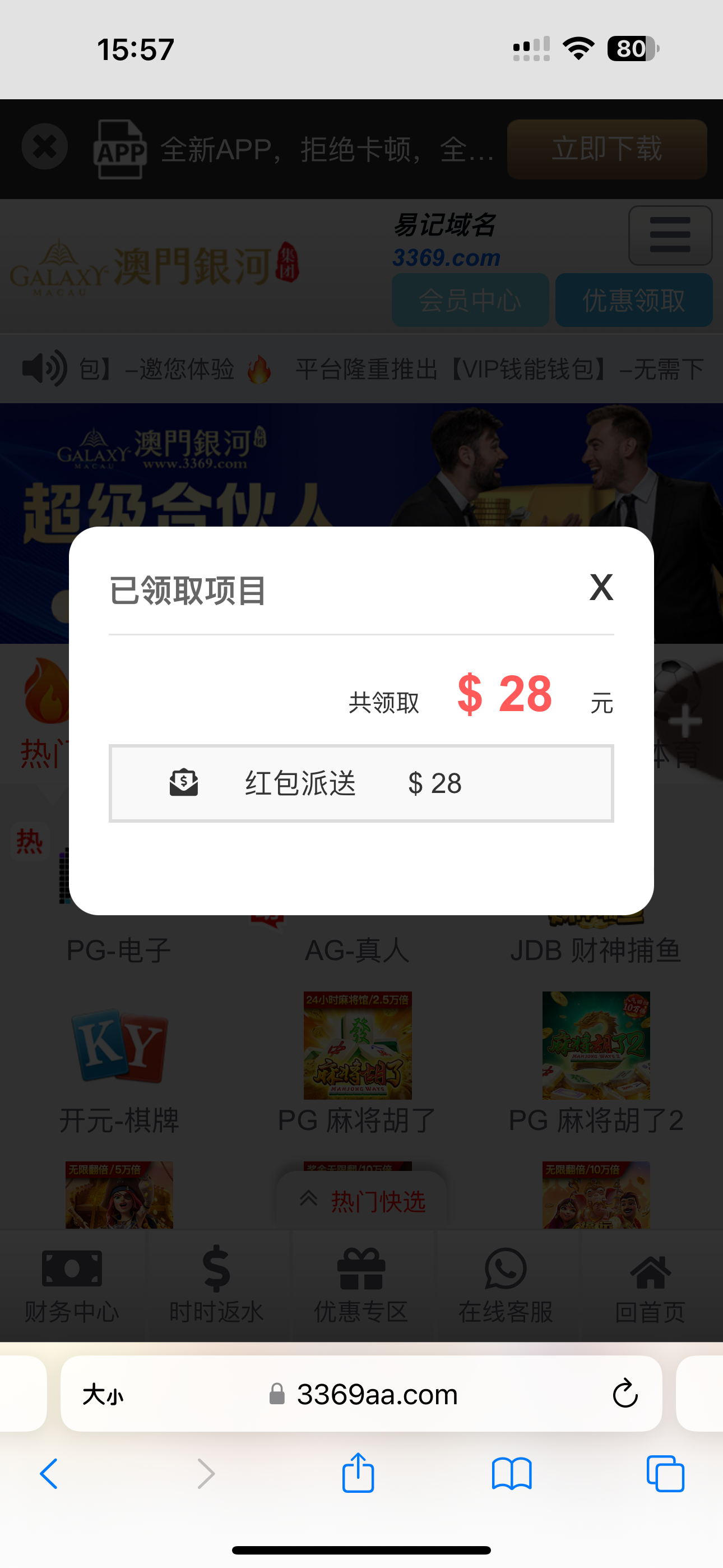Open Safari page settings via 大小 button

click(x=103, y=1393)
